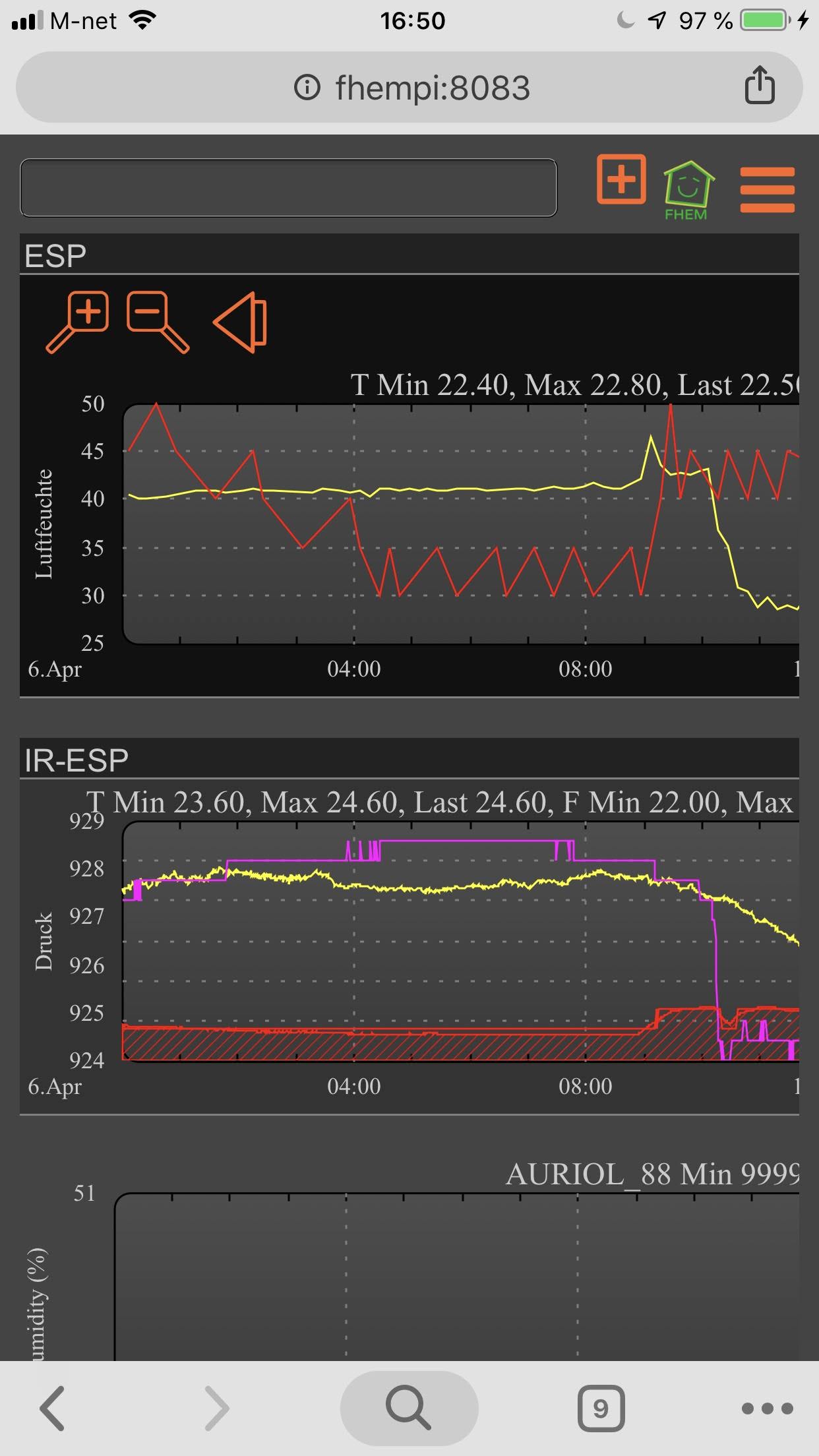The height and width of the screenshot is (1456, 819).
Task: Open the browser more options menu
Action: (767, 1408)
